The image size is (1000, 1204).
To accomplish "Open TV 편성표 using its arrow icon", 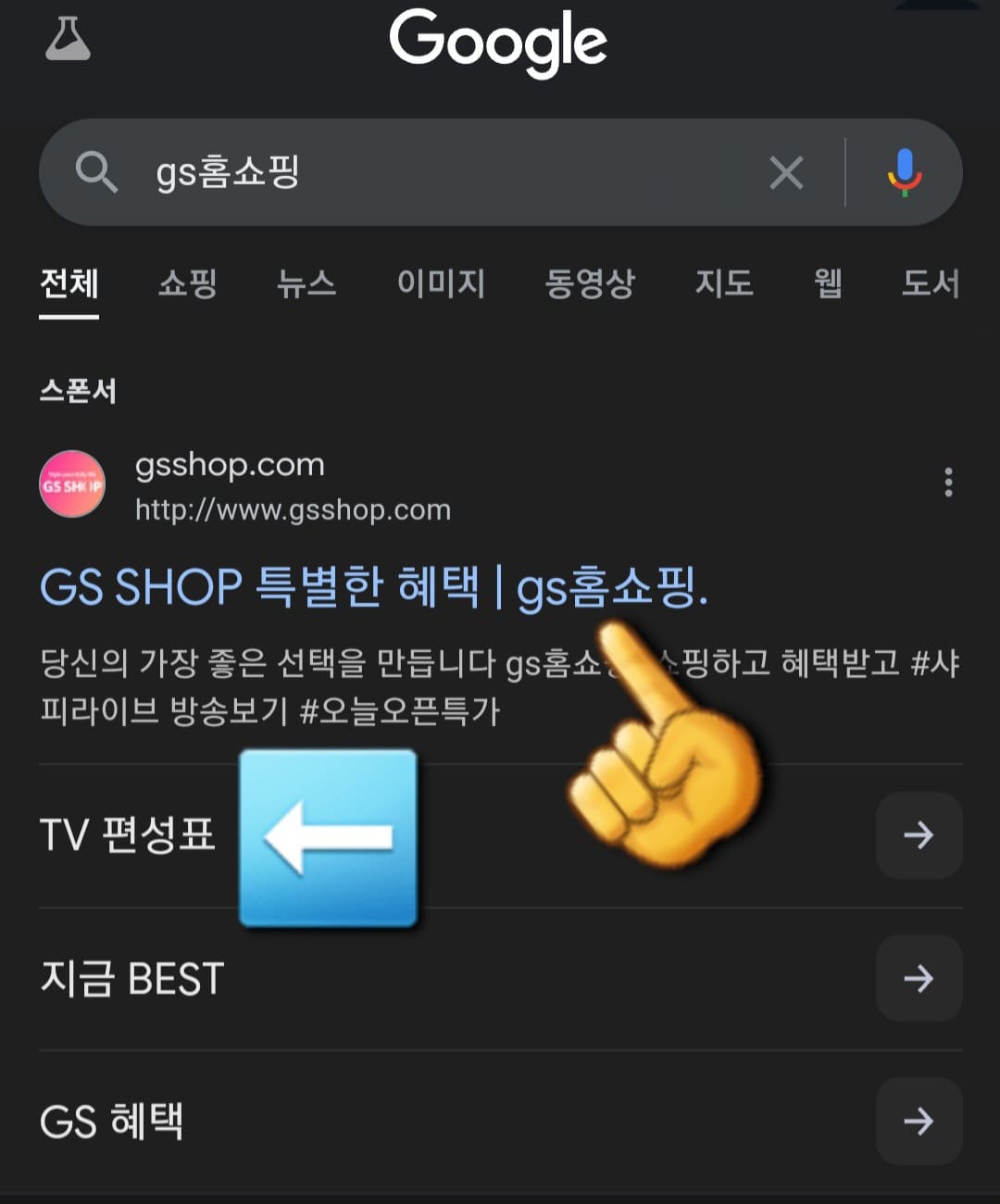I will [x=918, y=835].
